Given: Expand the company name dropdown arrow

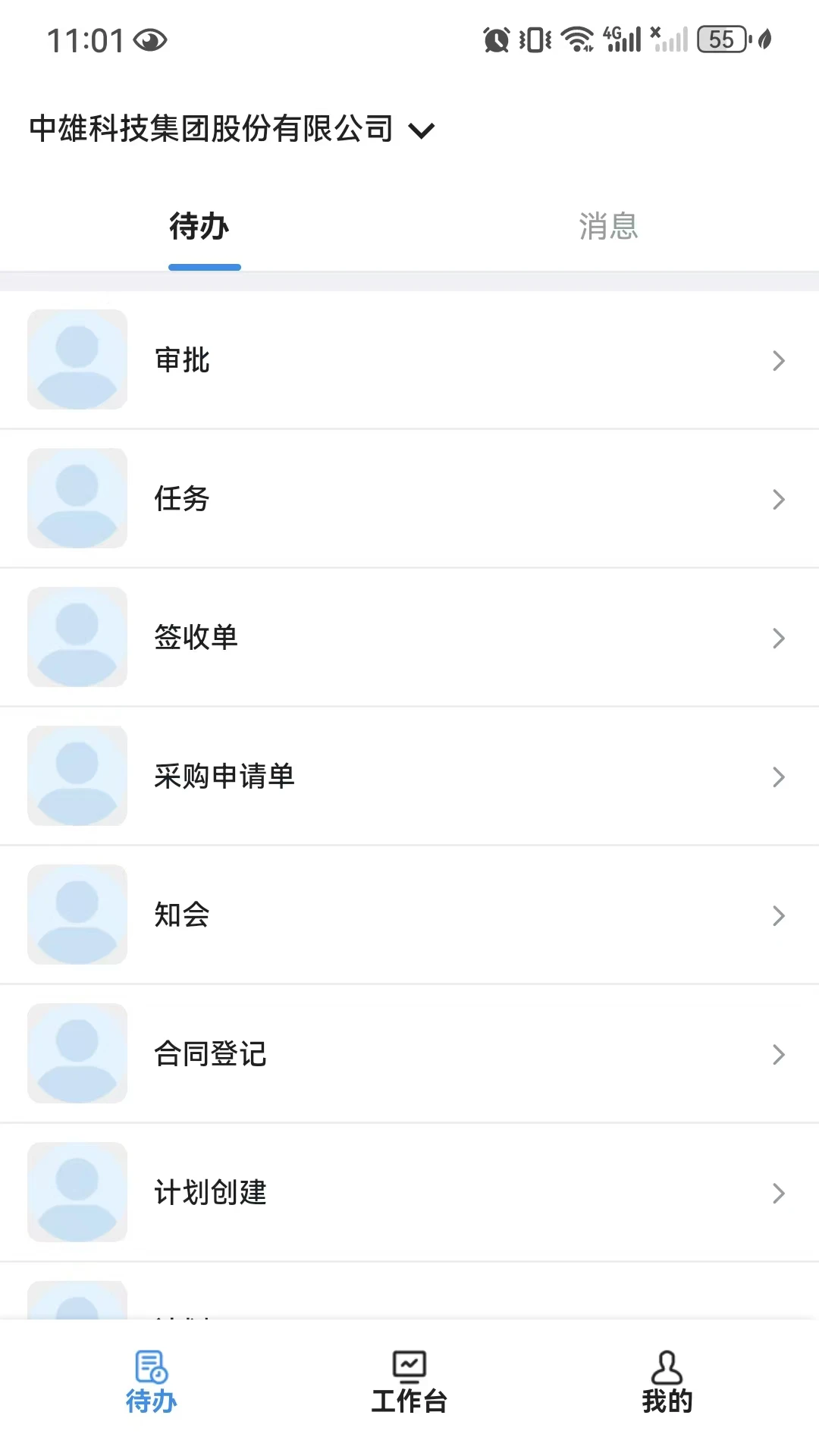Looking at the screenshot, I should tap(422, 130).
